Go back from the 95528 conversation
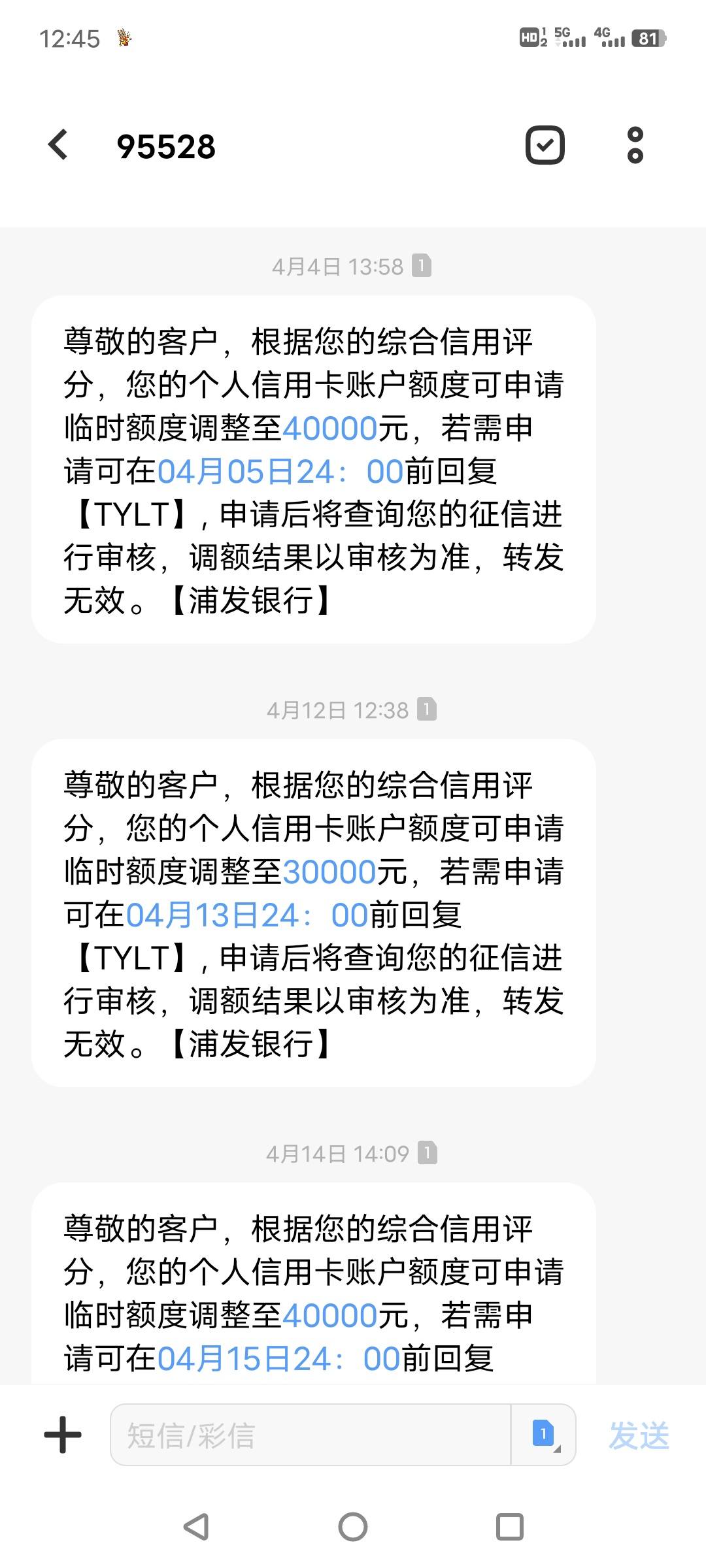Screen dimensions: 706x1568 pyautogui.click(x=58, y=144)
